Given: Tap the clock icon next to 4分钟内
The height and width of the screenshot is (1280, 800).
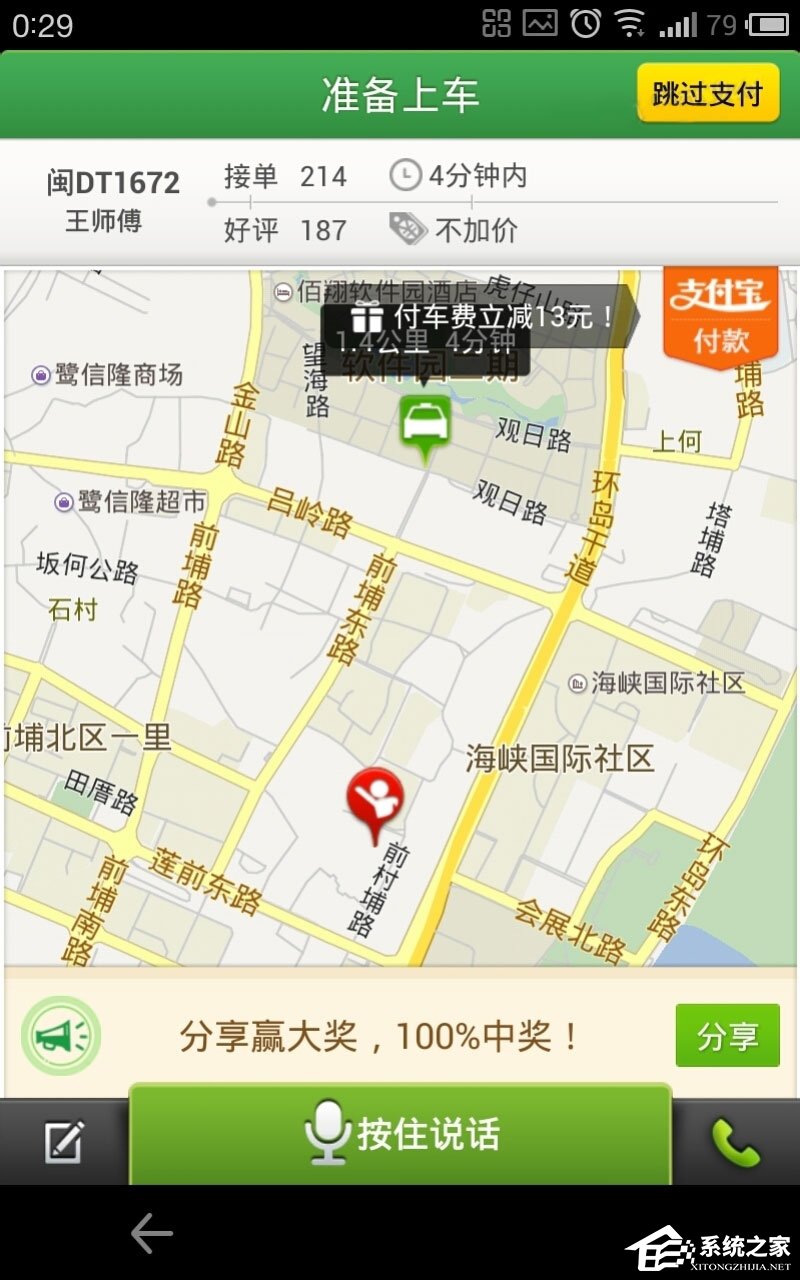Looking at the screenshot, I should 404,177.
